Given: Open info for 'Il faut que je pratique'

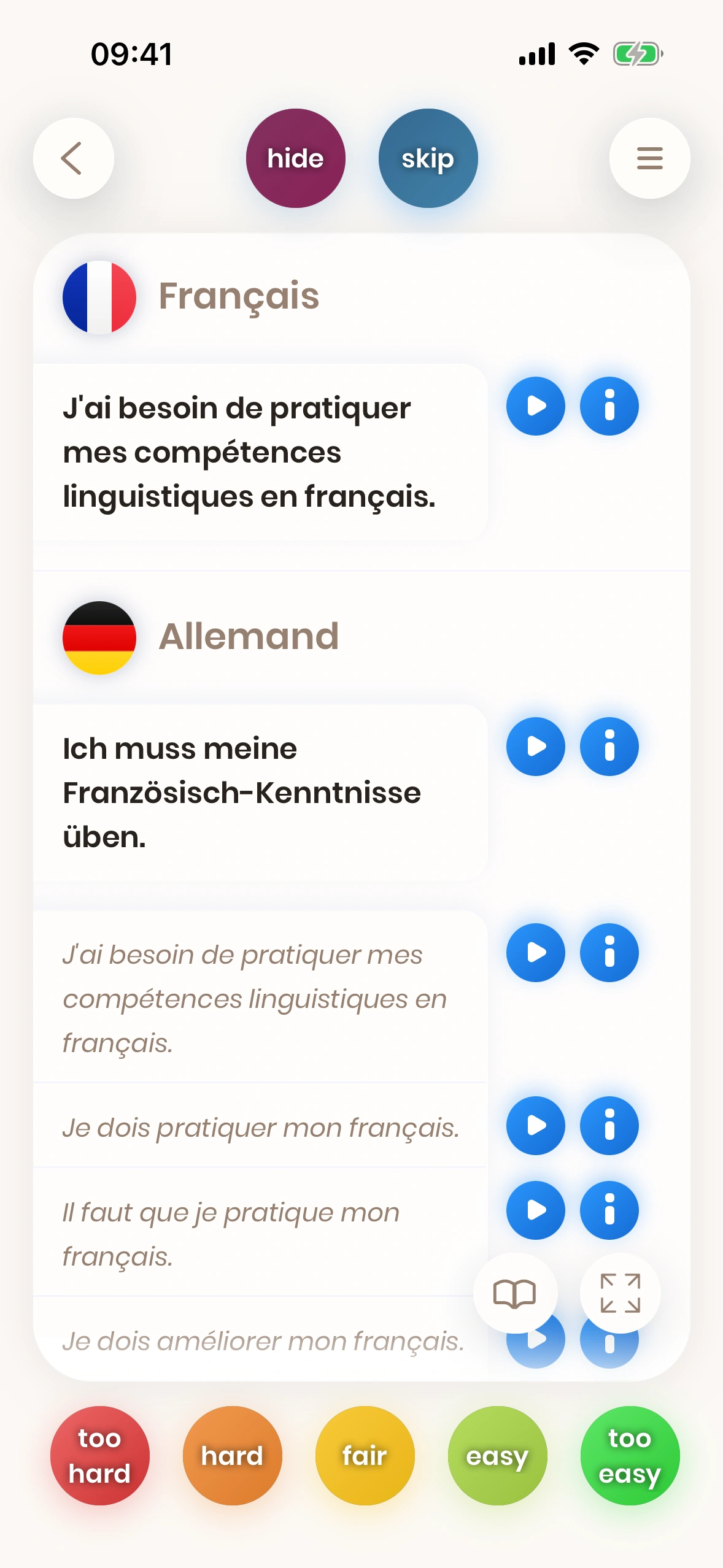Looking at the screenshot, I should 609,1210.
